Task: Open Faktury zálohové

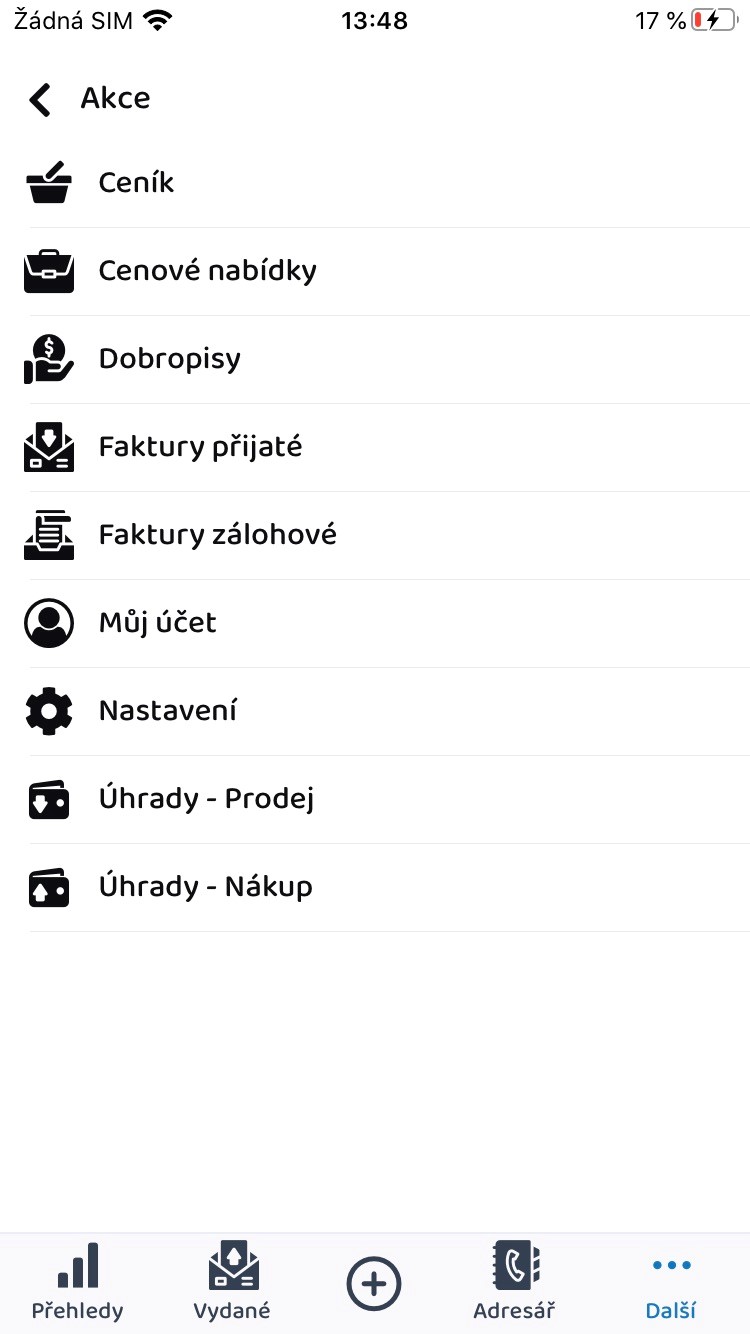Action: [375, 535]
